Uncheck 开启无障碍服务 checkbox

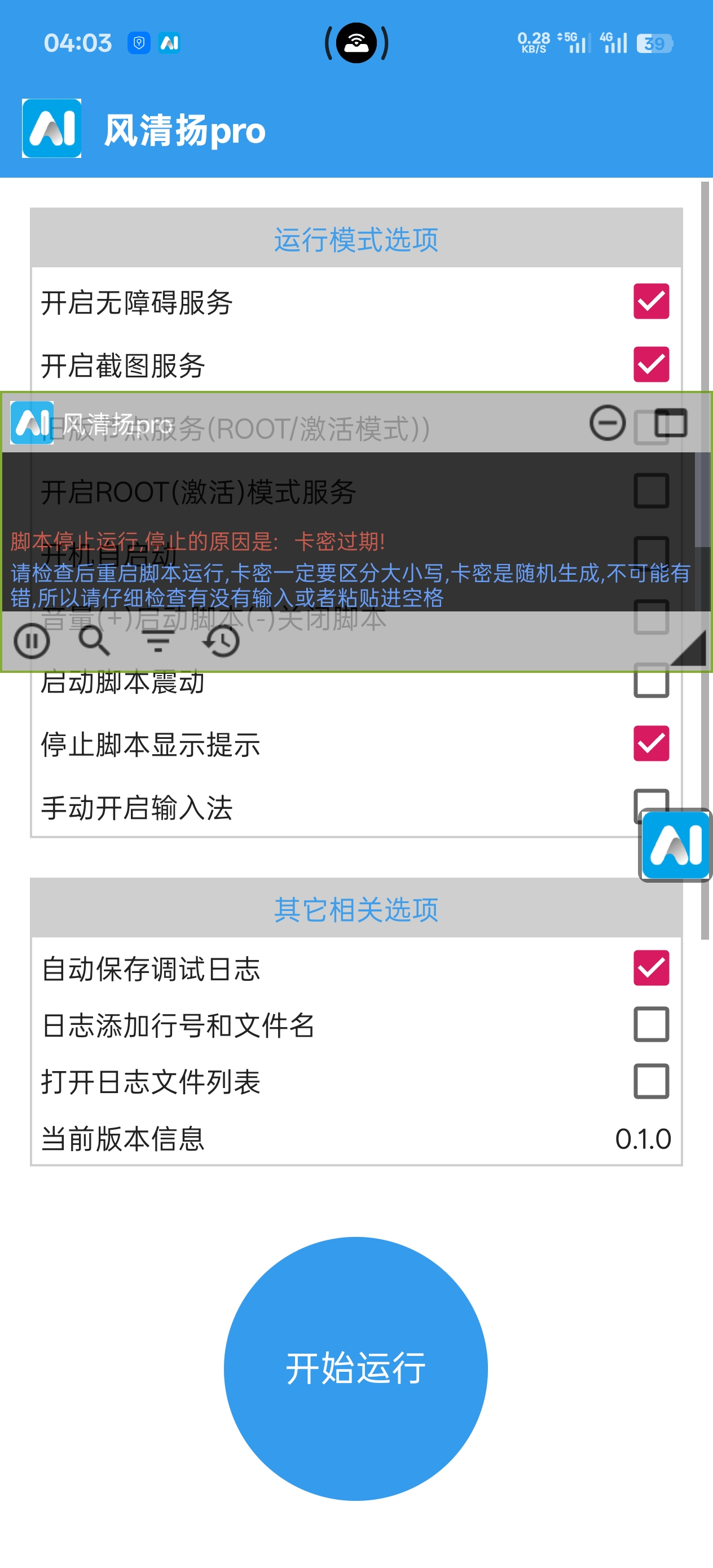650,301
